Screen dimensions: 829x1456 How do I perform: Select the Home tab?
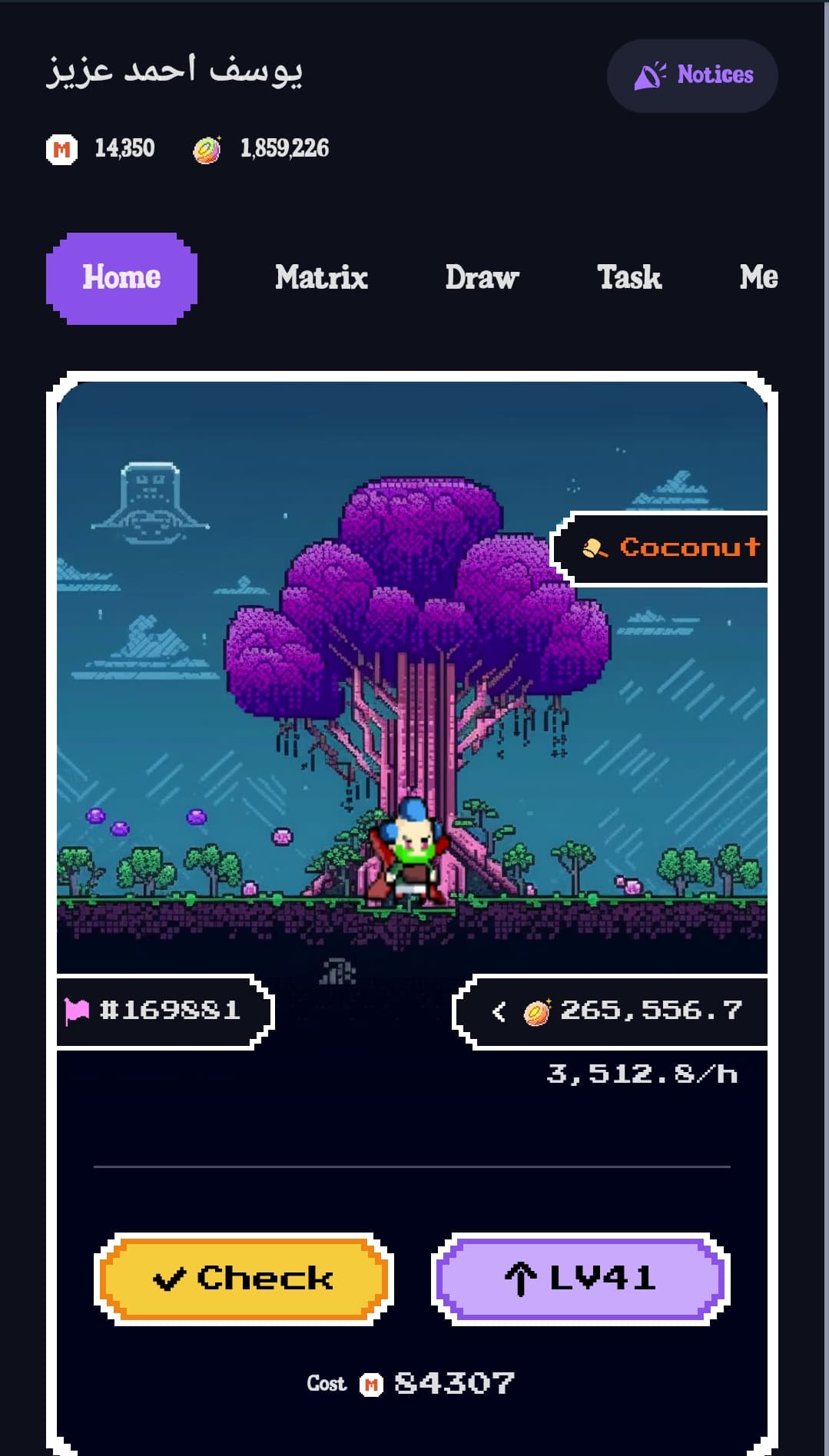pos(121,278)
